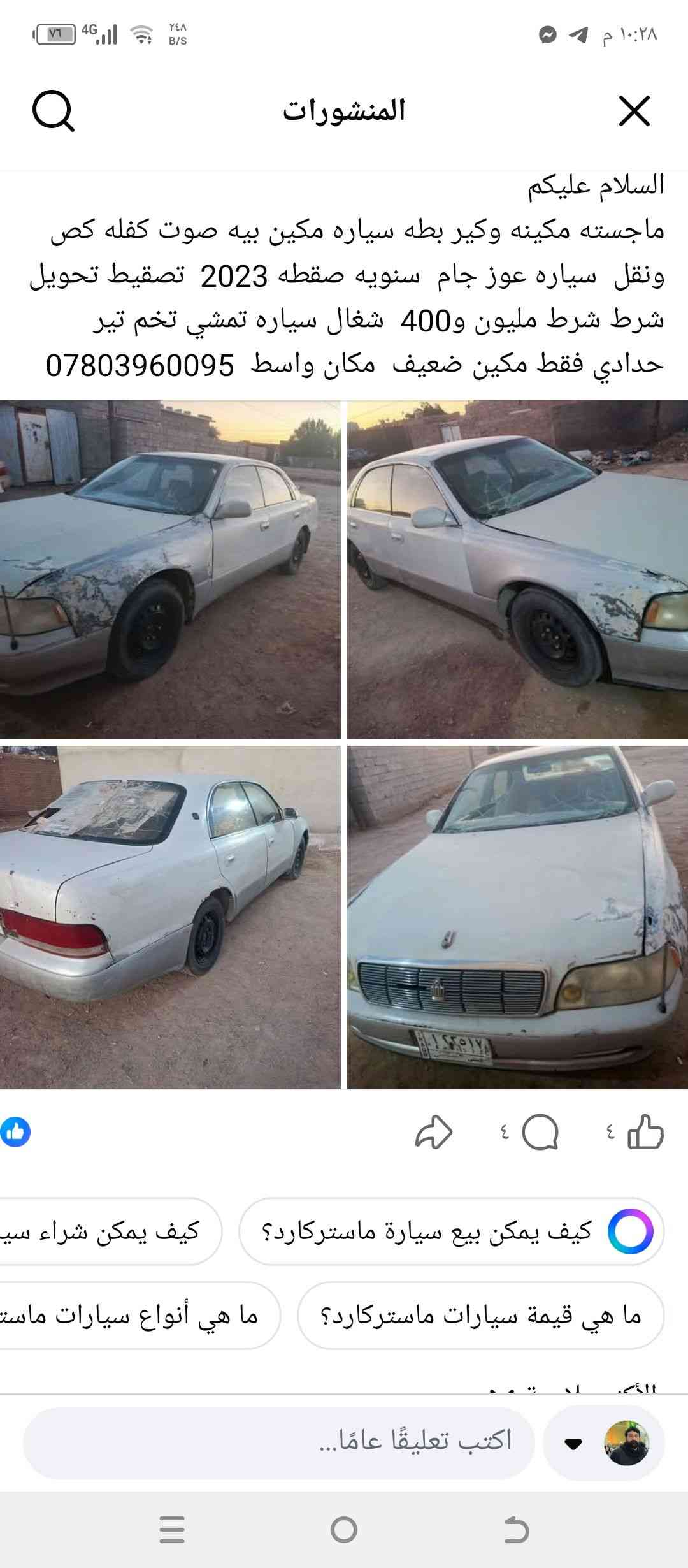
Task: Close the posts screen
Action: pos(634,112)
